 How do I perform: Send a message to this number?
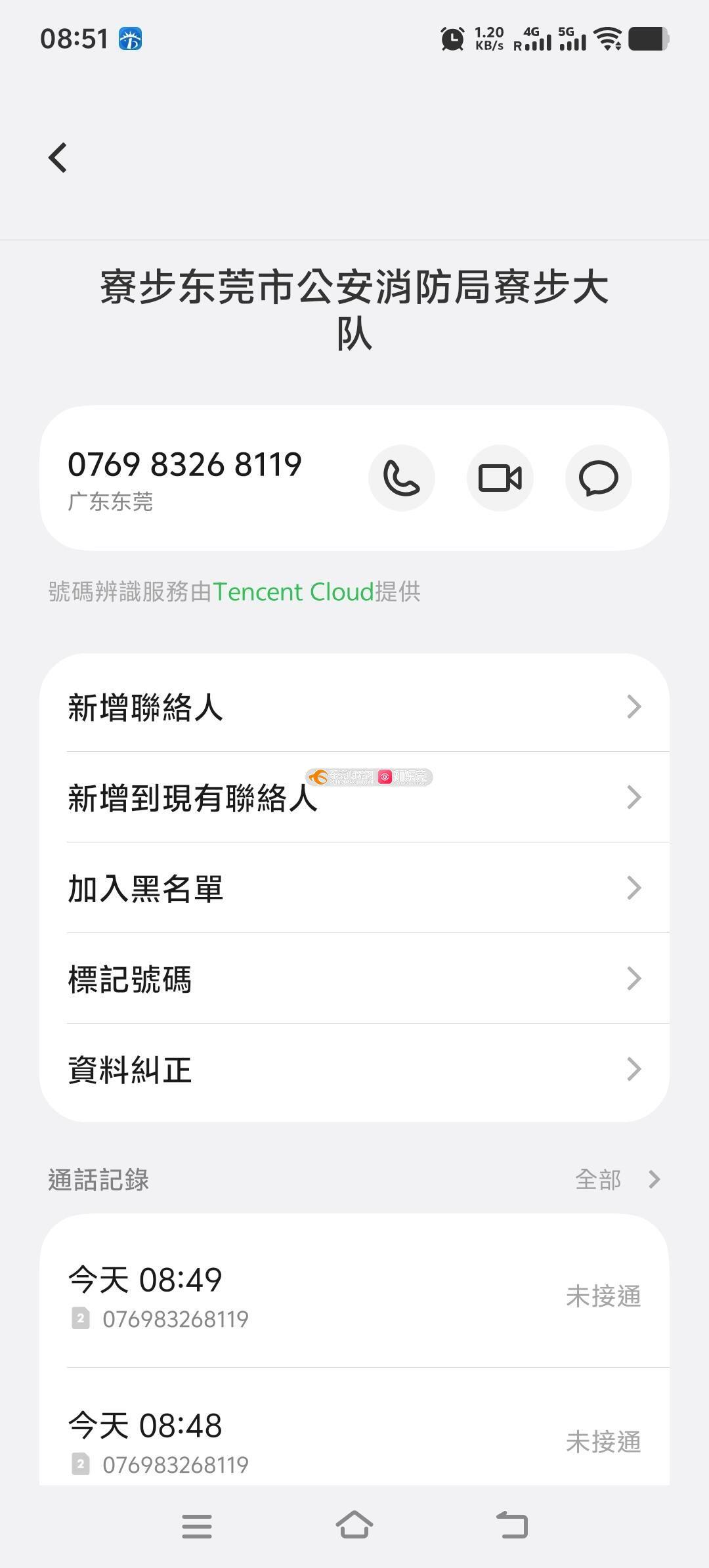pos(599,478)
